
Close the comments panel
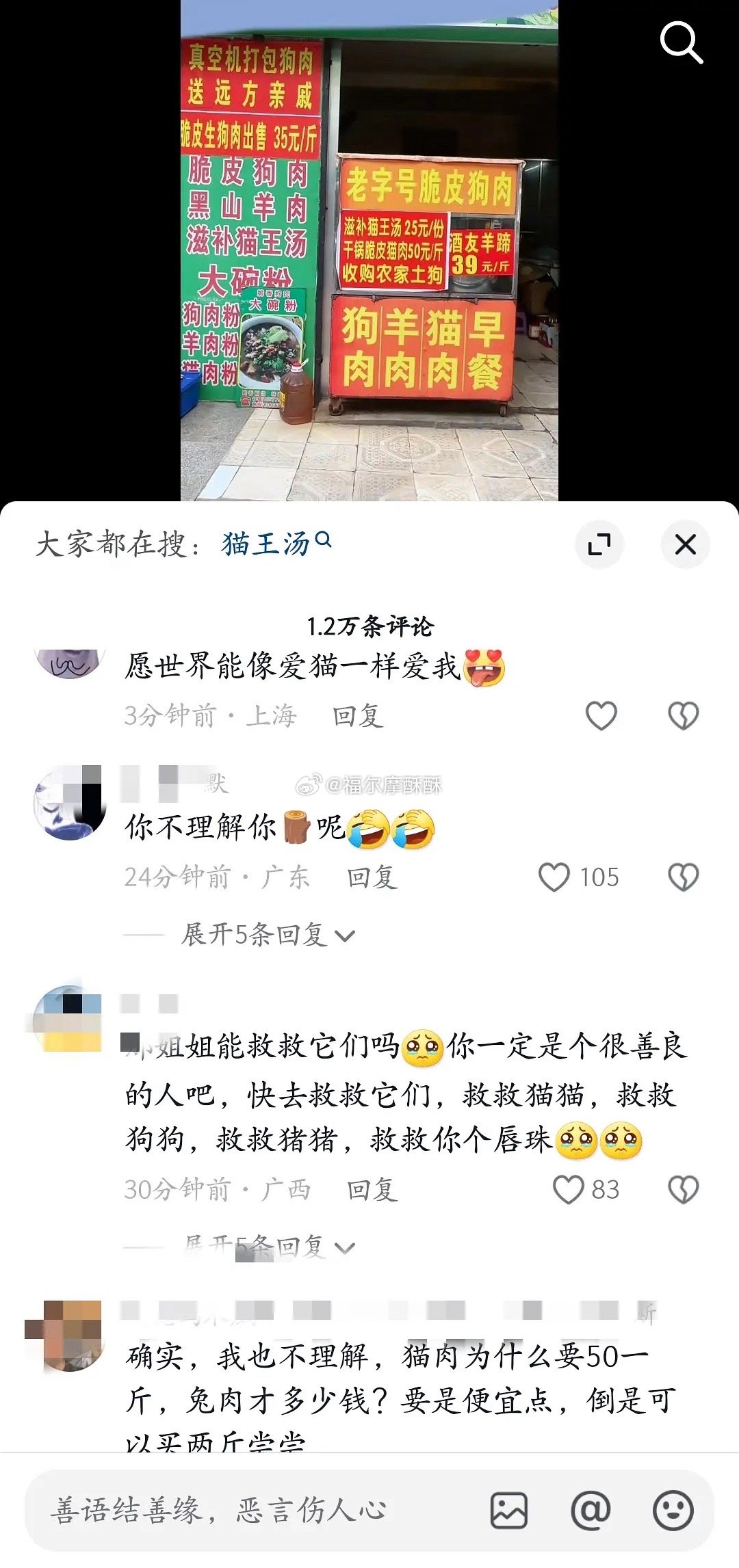685,545
